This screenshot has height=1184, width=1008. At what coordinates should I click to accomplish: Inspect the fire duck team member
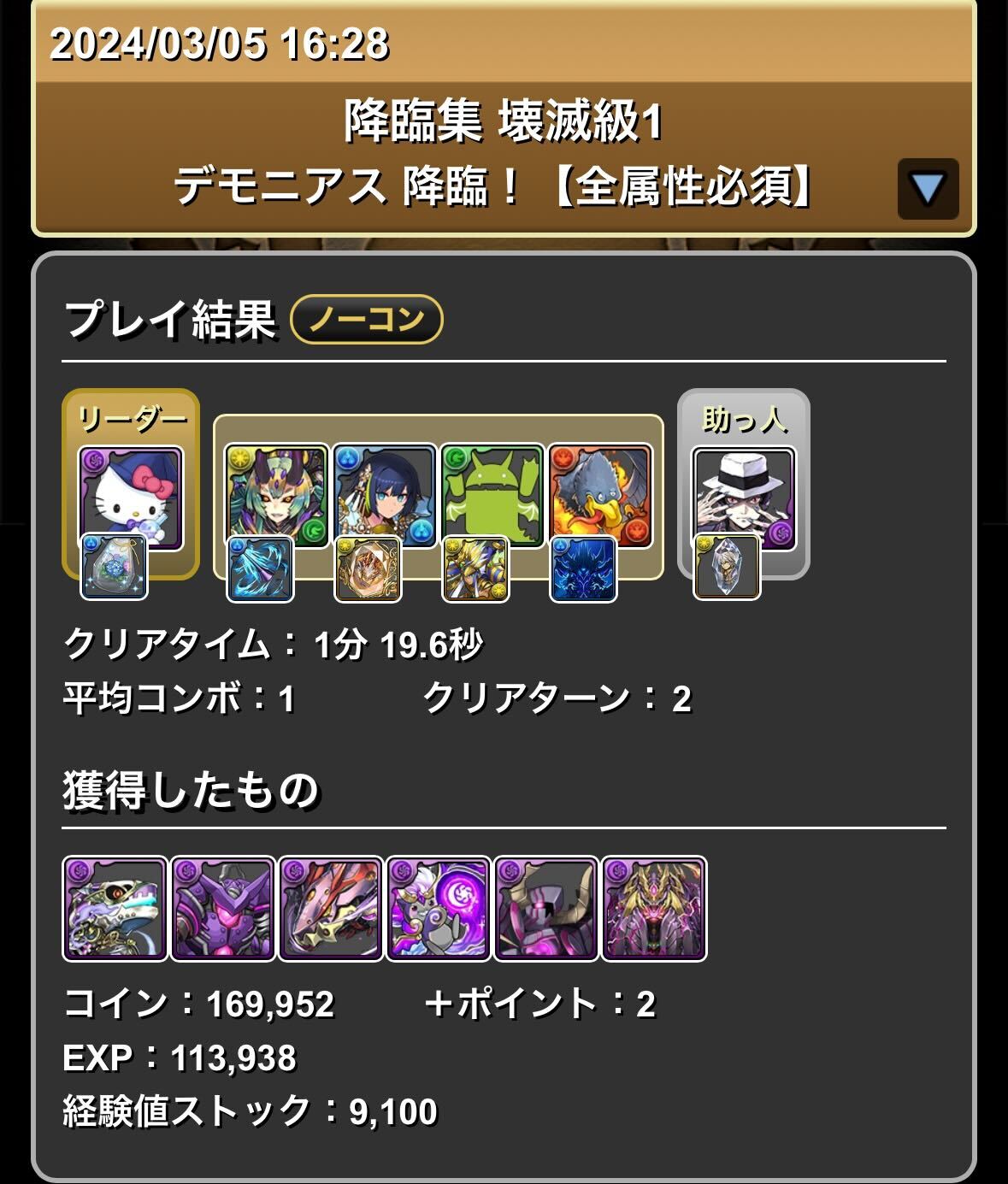(x=600, y=495)
